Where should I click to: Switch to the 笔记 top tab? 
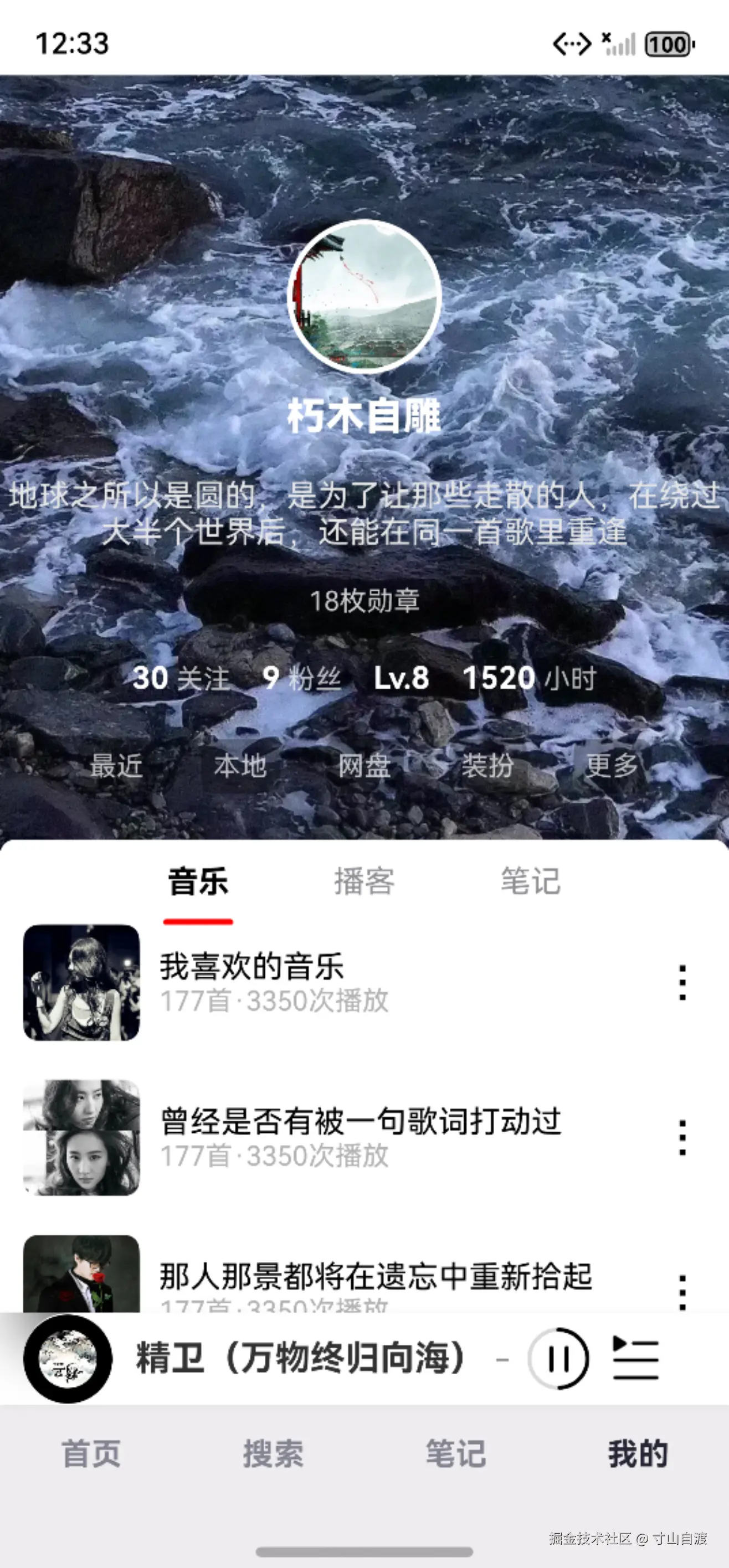[x=530, y=881]
